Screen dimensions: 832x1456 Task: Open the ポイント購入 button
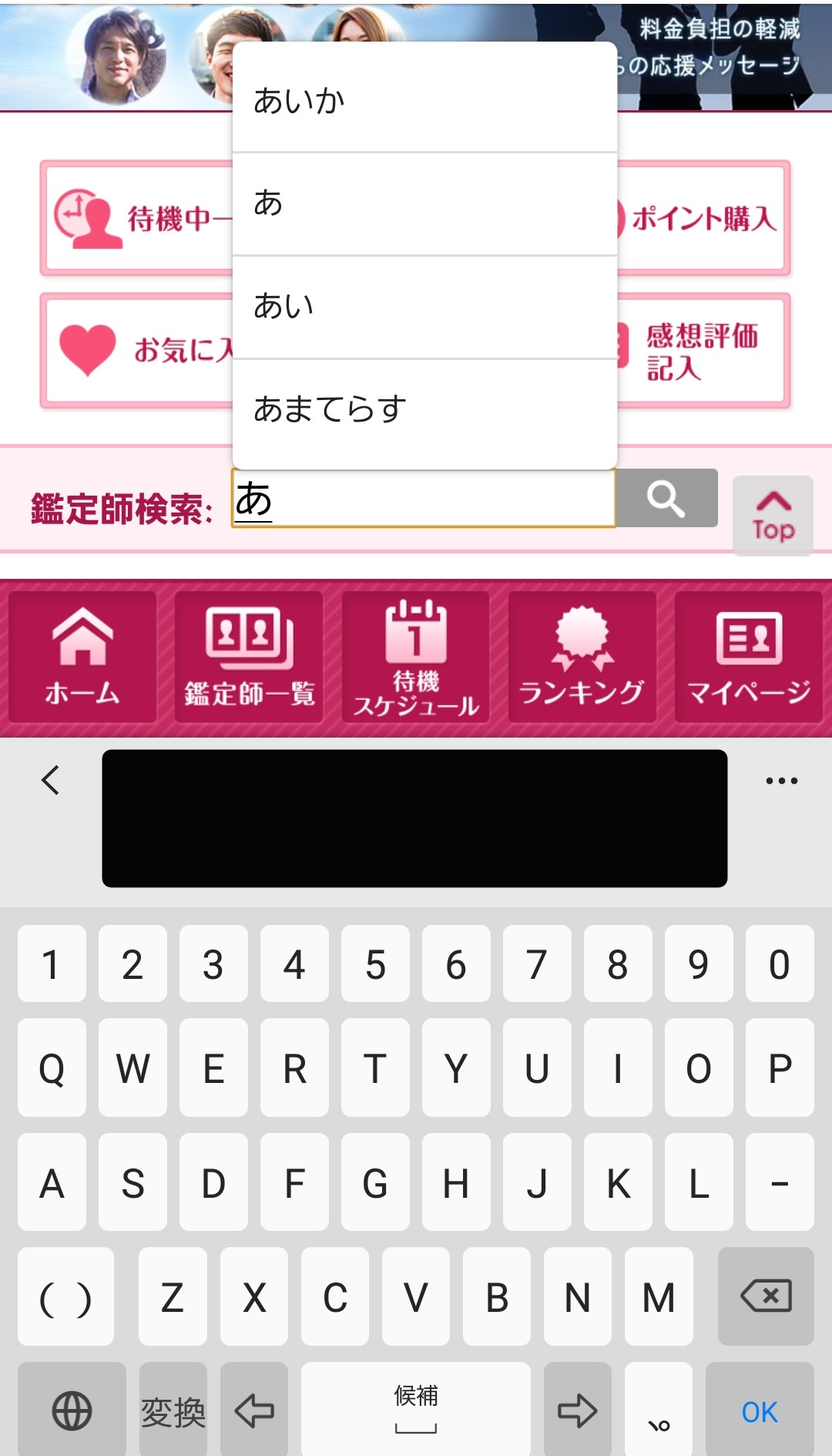click(x=703, y=218)
